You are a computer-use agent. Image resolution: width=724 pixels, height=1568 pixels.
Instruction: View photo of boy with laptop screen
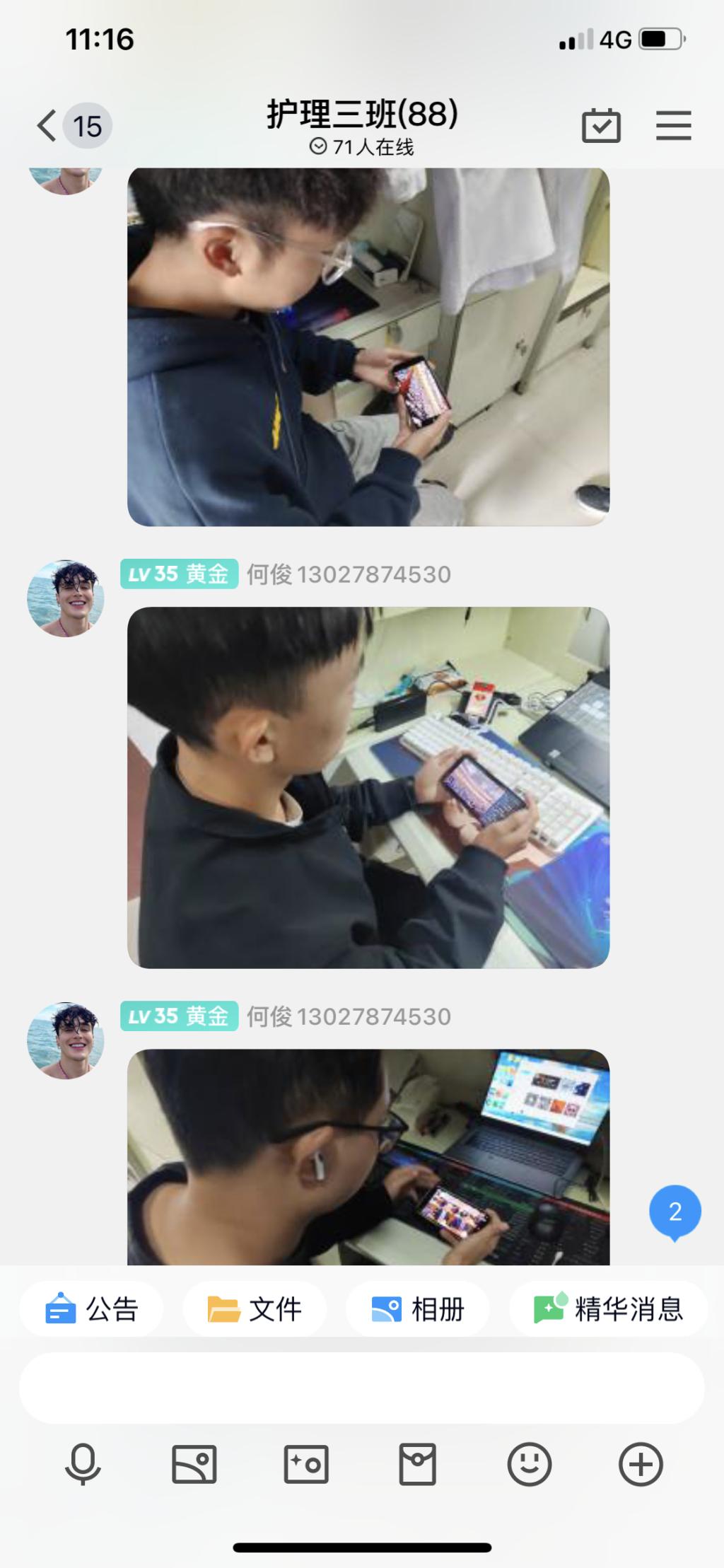tap(368, 1156)
